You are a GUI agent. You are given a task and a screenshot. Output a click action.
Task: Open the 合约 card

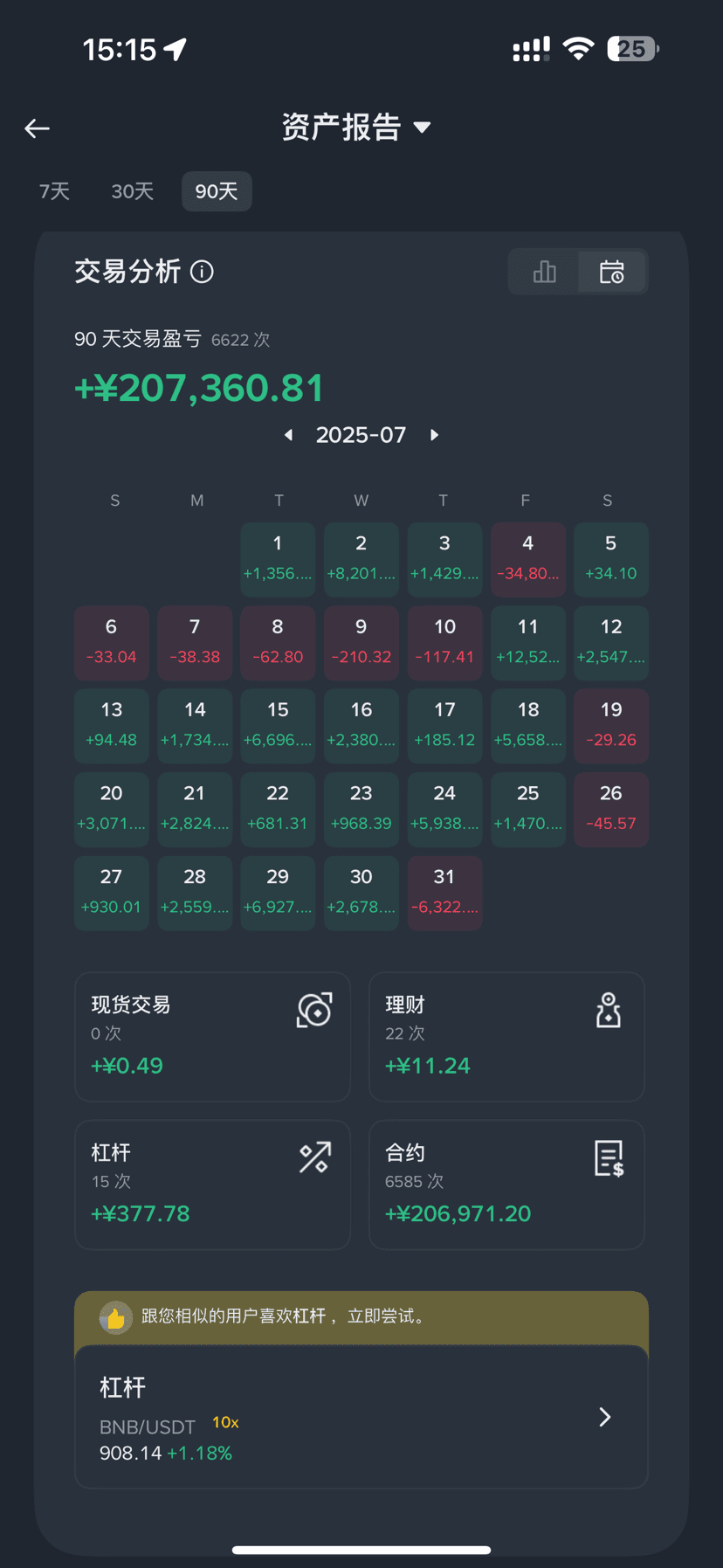click(506, 1185)
